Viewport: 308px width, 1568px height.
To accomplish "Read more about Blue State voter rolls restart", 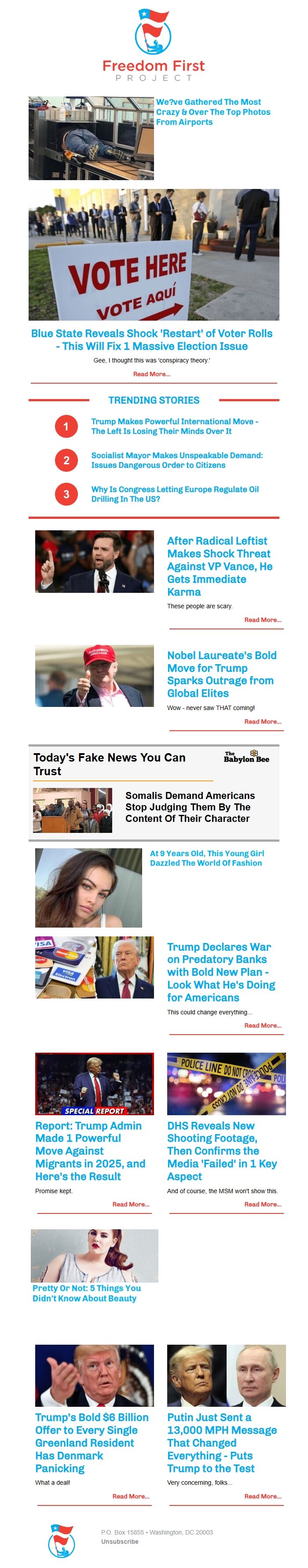I will [151, 374].
